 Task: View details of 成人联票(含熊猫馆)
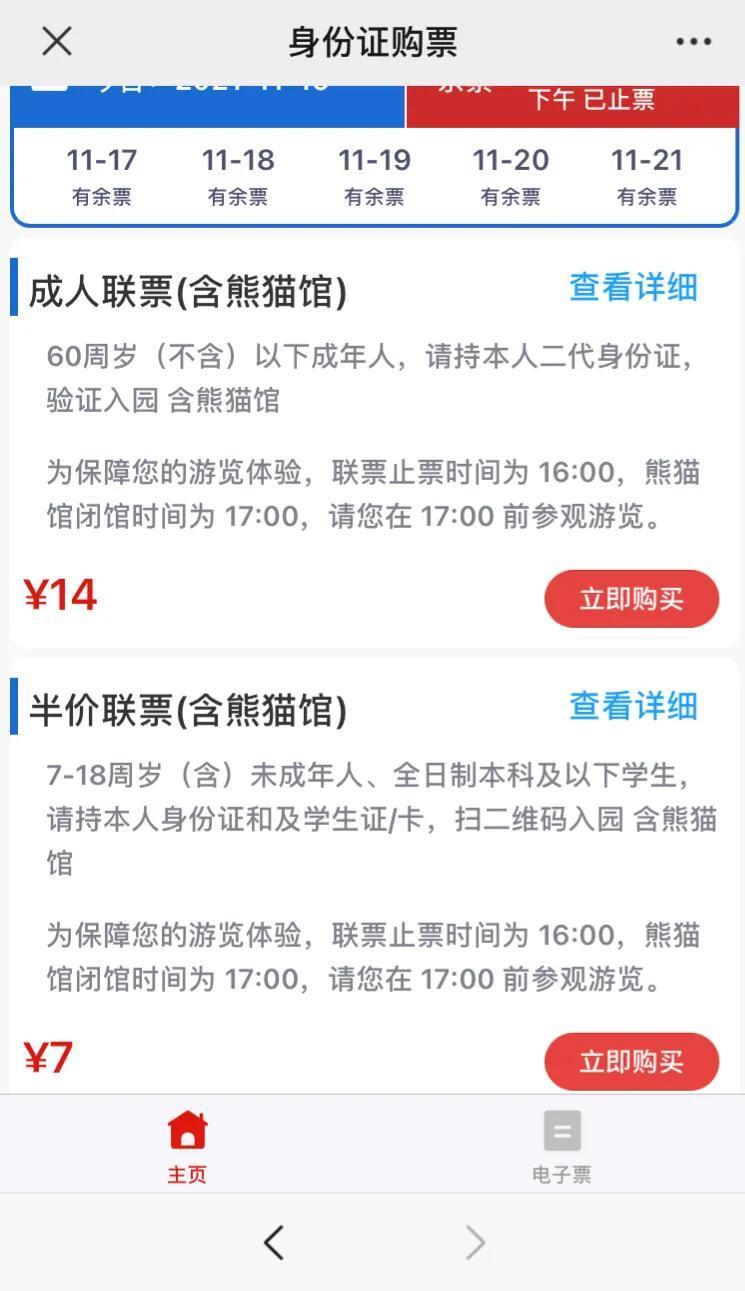[633, 287]
